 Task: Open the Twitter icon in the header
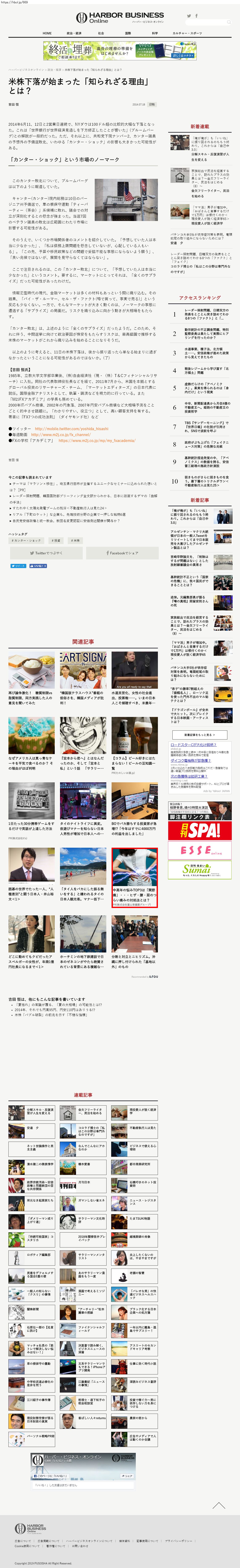tap(189, 16)
